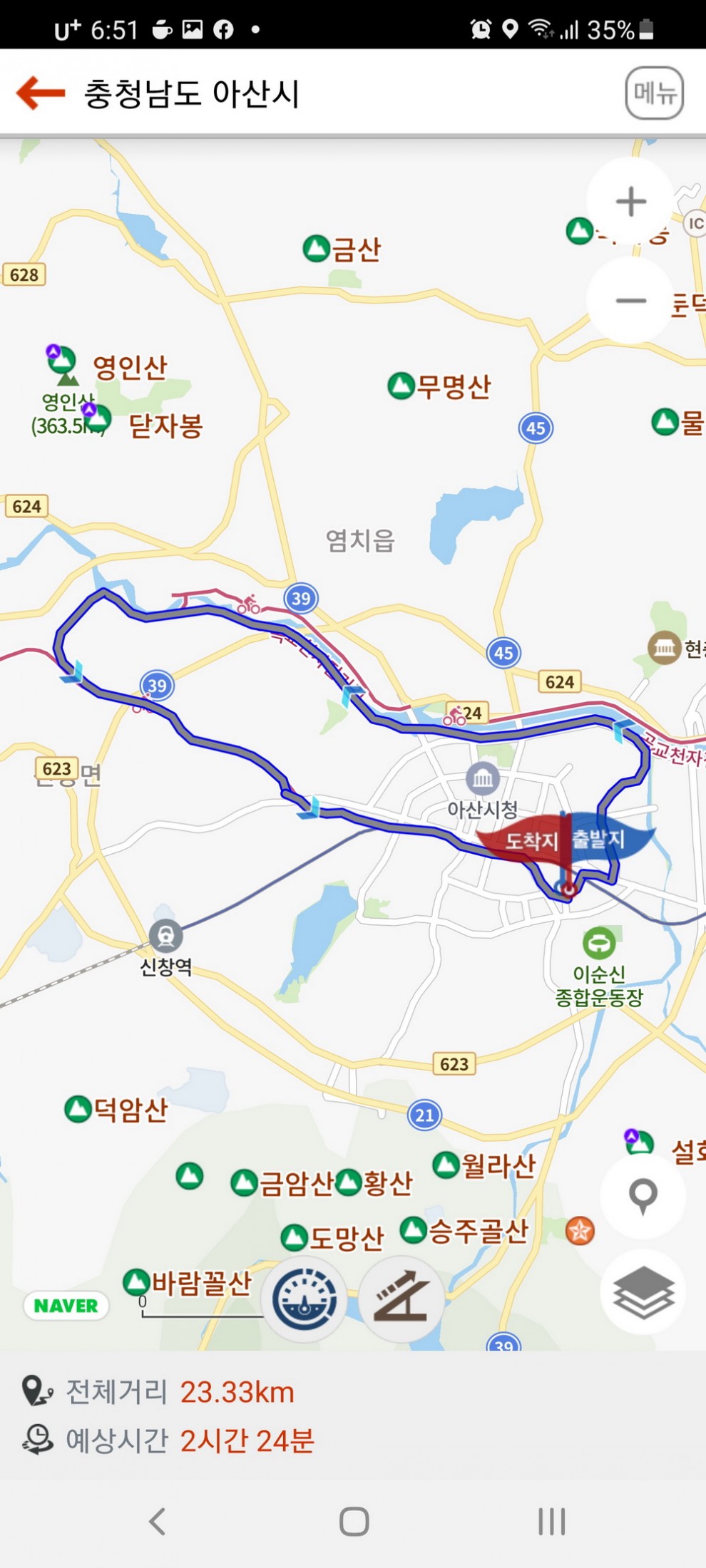The height and width of the screenshot is (1568, 706).
Task: Open the map layers selector
Action: [x=643, y=1292]
